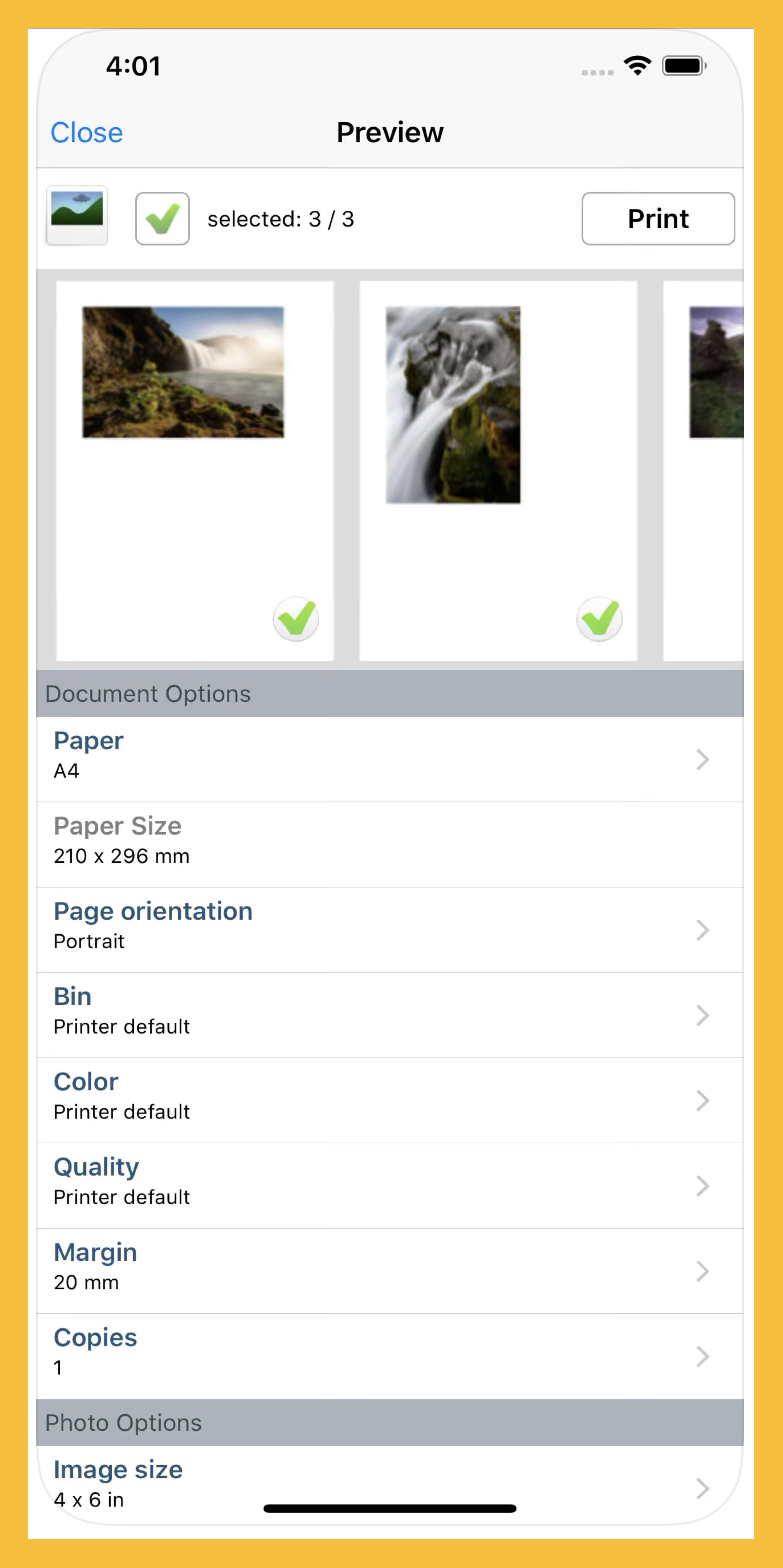The height and width of the screenshot is (1568, 783).
Task: Toggle the select all checkbox
Action: pos(162,218)
